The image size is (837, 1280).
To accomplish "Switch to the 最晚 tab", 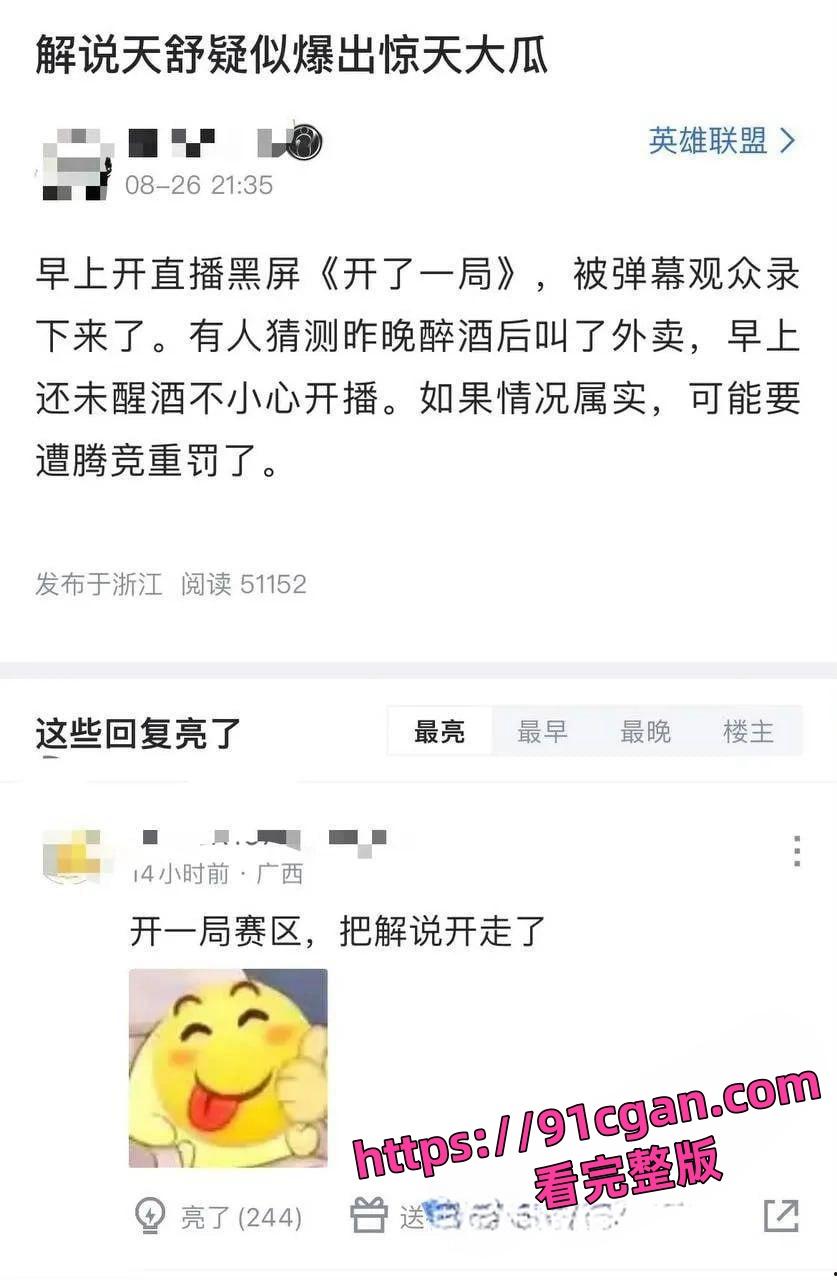I will tap(648, 732).
